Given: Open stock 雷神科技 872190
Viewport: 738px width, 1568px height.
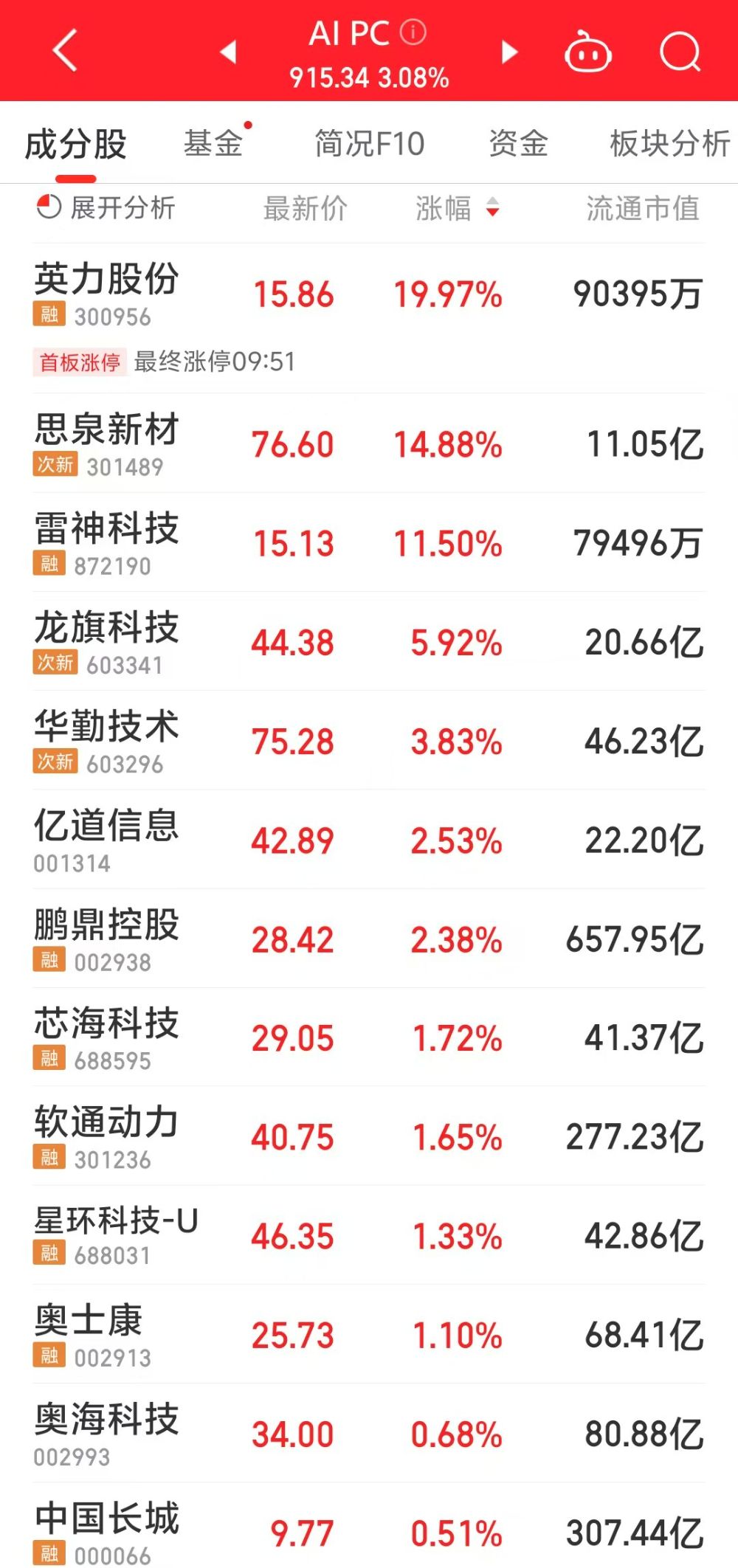Looking at the screenshot, I should [x=369, y=542].
